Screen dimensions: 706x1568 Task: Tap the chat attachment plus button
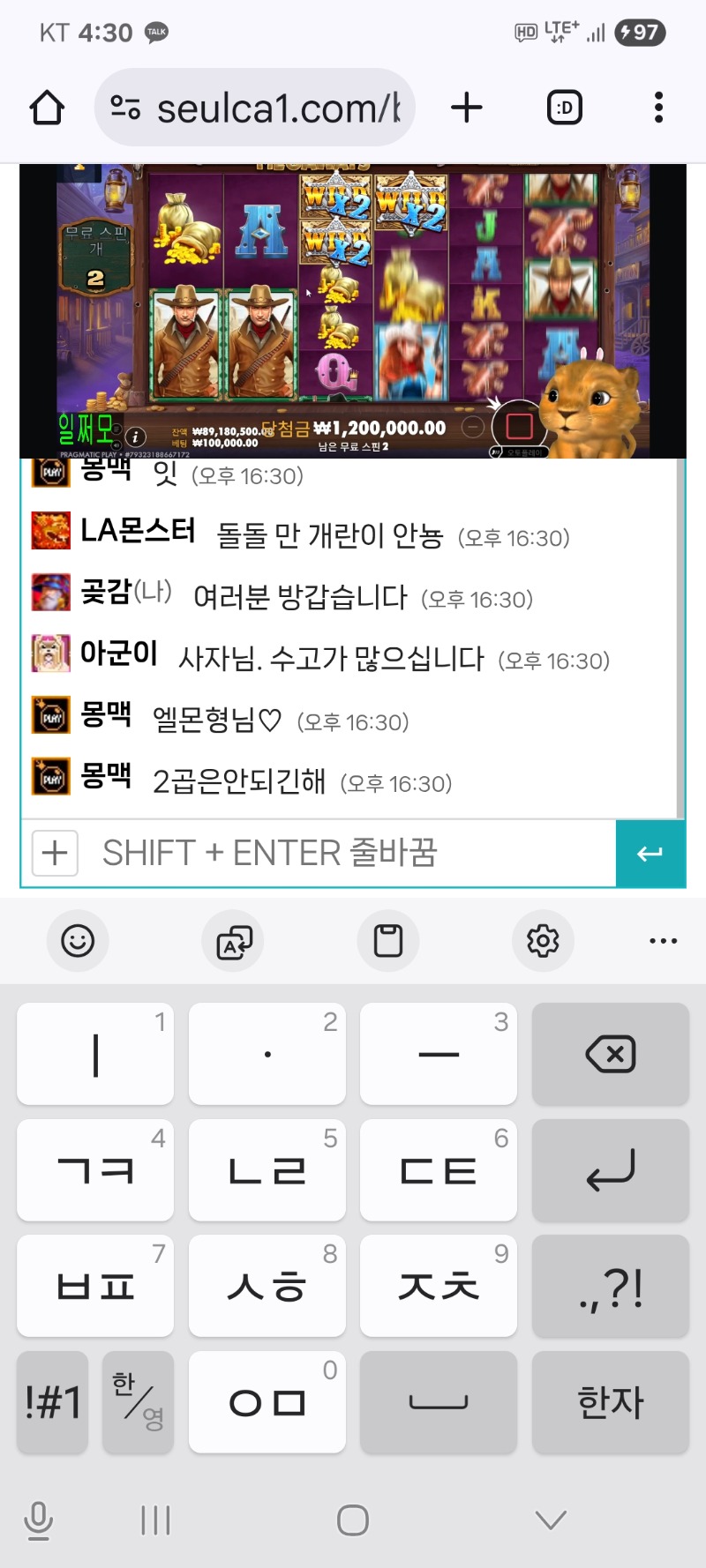pyautogui.click(x=55, y=853)
